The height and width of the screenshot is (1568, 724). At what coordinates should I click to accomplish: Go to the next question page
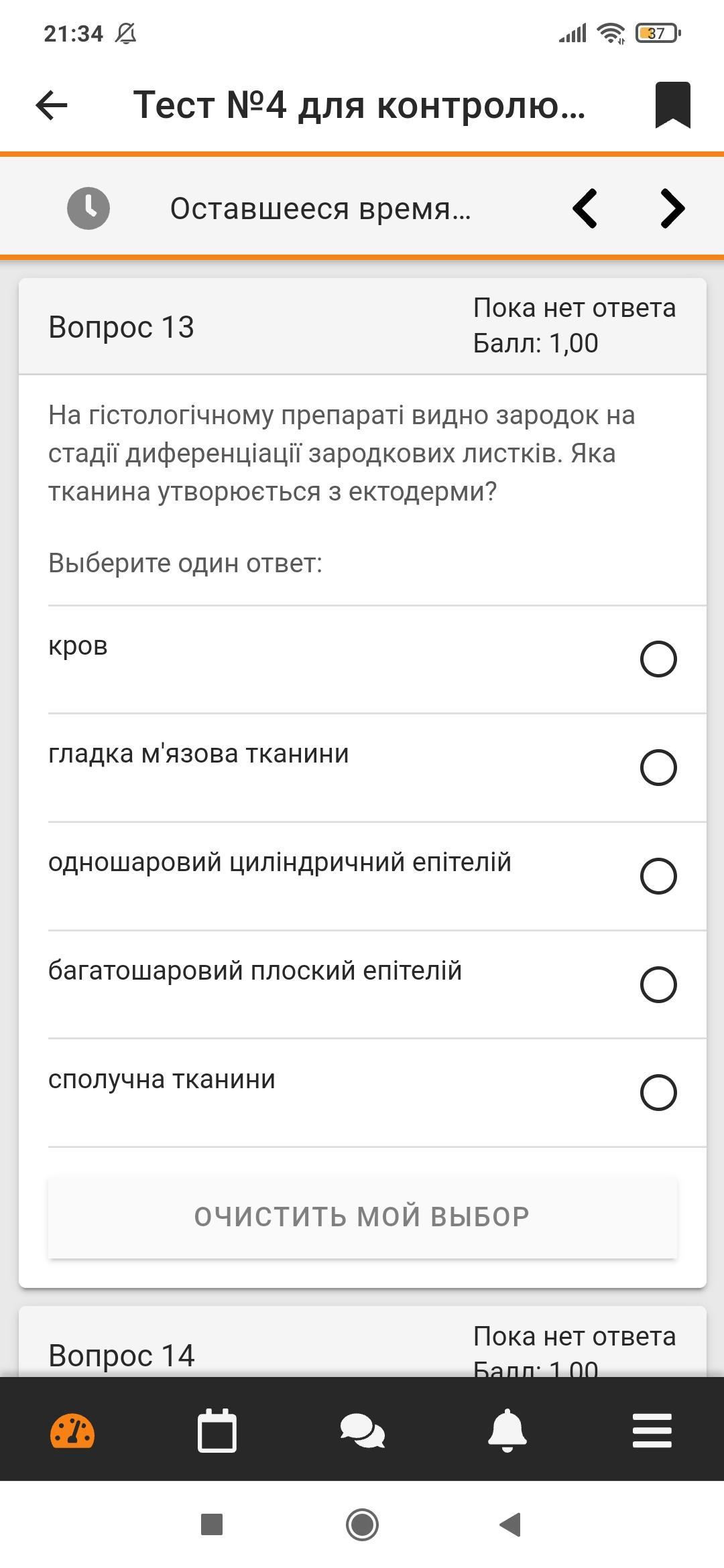coord(672,208)
